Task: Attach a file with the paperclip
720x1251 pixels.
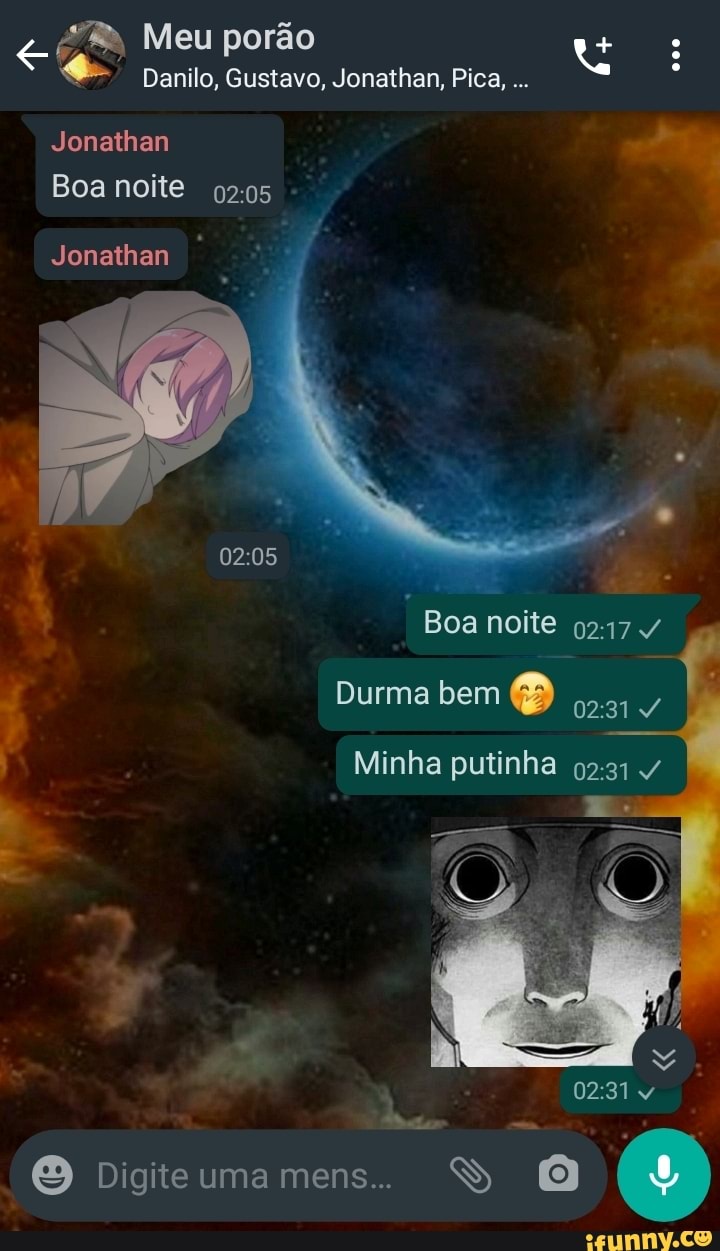Action: click(470, 1175)
